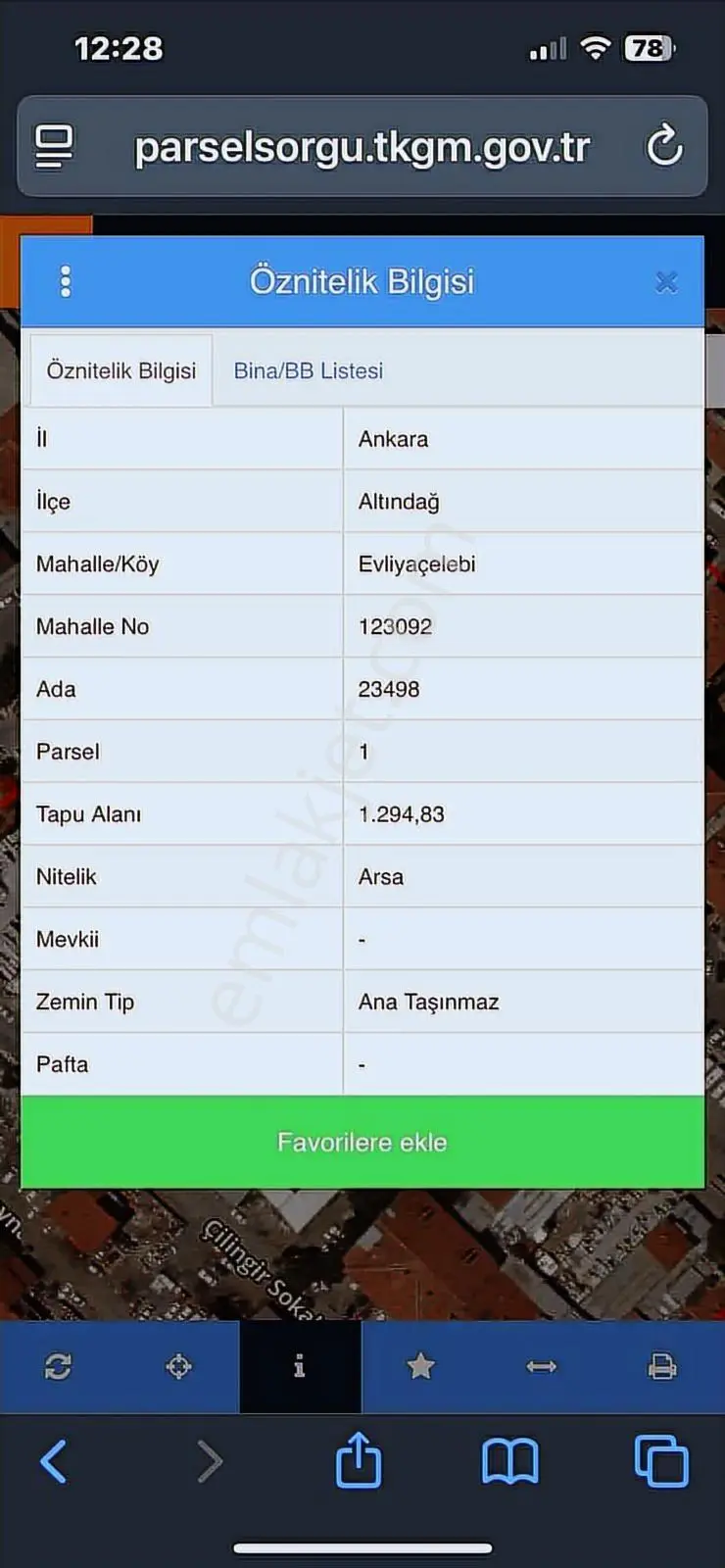The image size is (725, 1568).
Task: Select the Öznitelik Bilgisi tab
Action: 121,370
